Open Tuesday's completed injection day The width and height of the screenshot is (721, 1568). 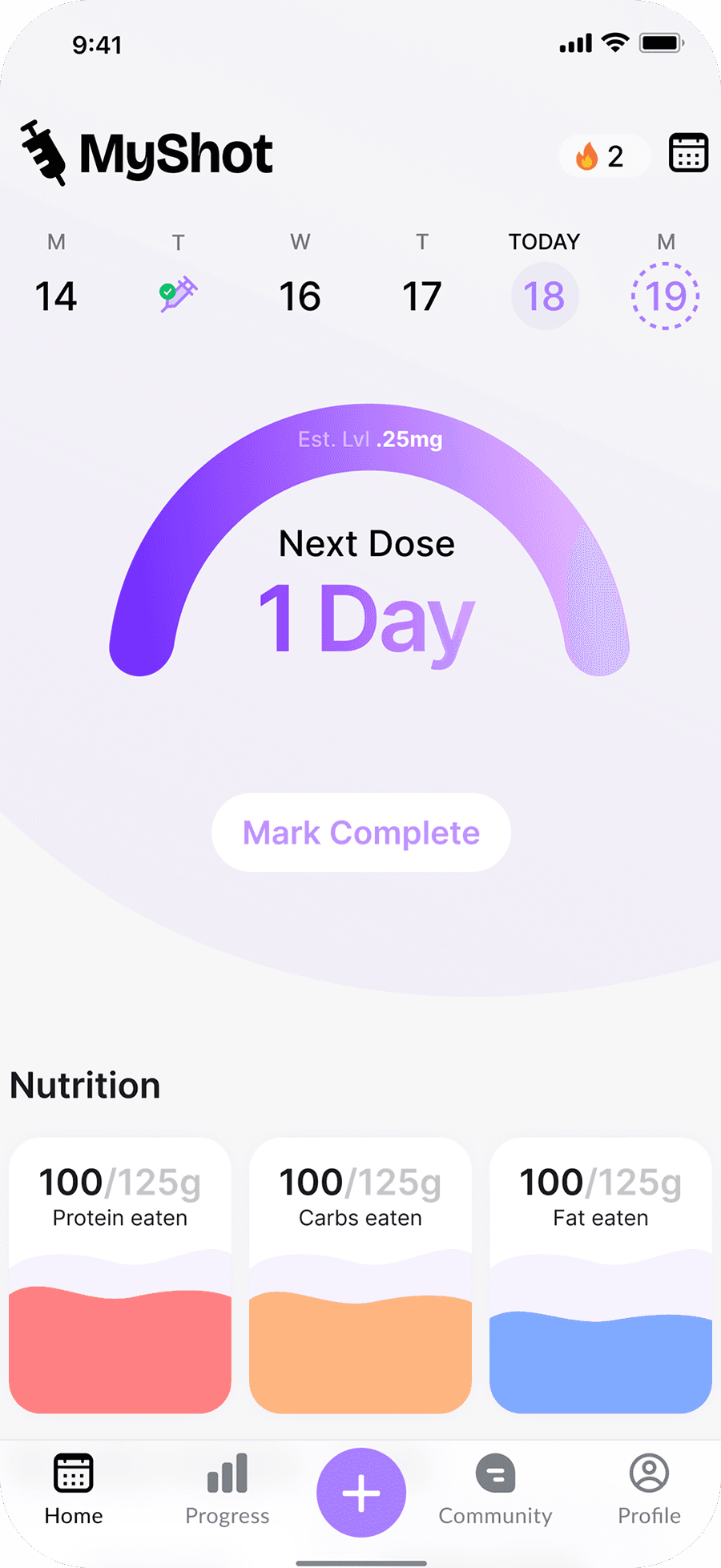pos(178,294)
